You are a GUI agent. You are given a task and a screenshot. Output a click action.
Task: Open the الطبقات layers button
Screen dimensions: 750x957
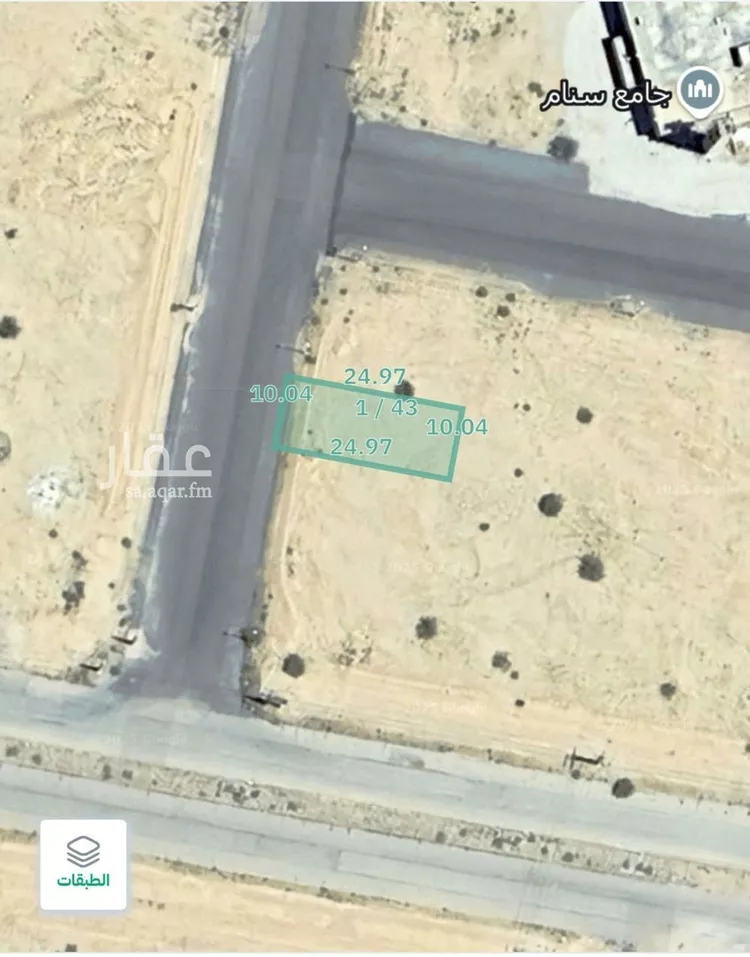coord(83,864)
